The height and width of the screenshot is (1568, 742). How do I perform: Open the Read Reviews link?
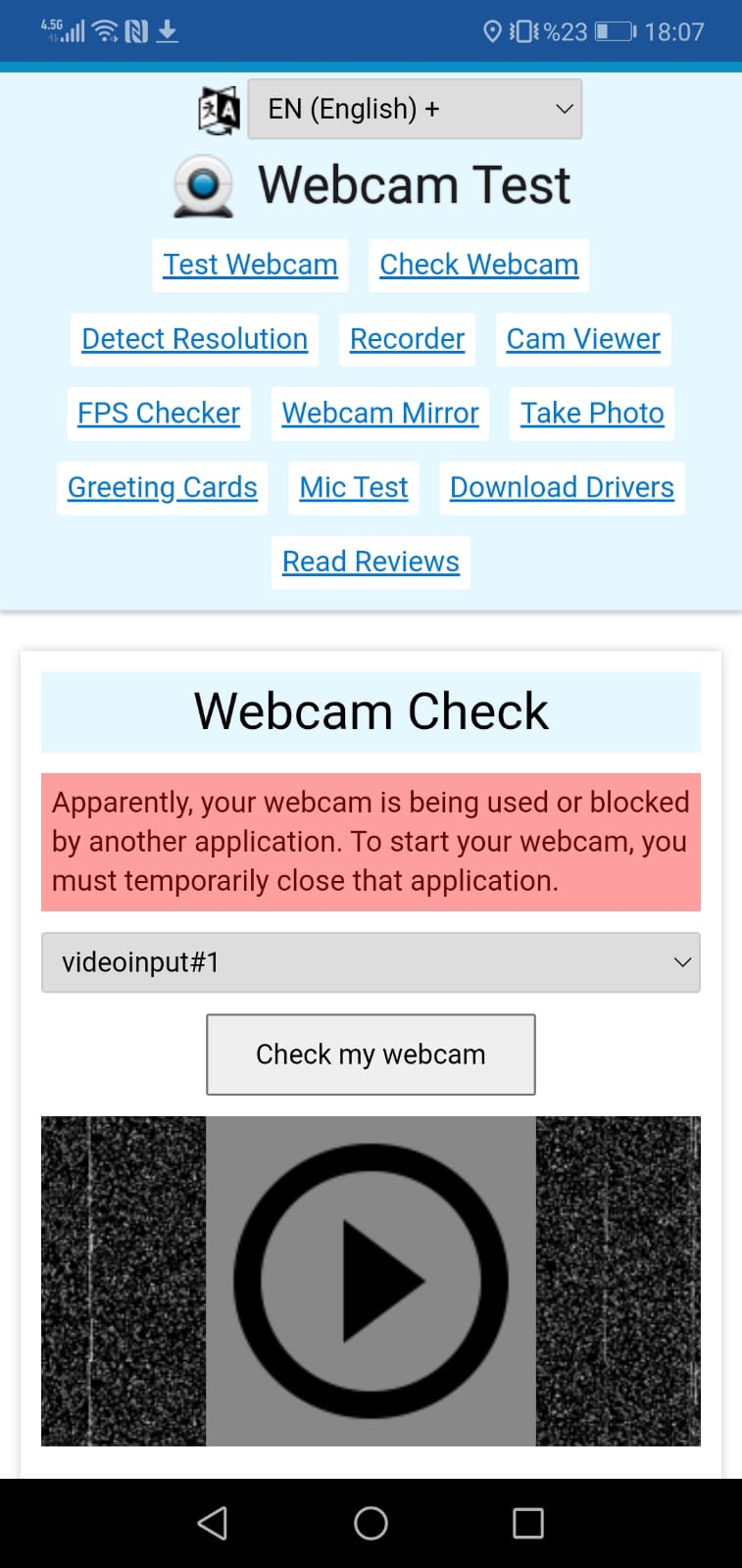click(371, 563)
